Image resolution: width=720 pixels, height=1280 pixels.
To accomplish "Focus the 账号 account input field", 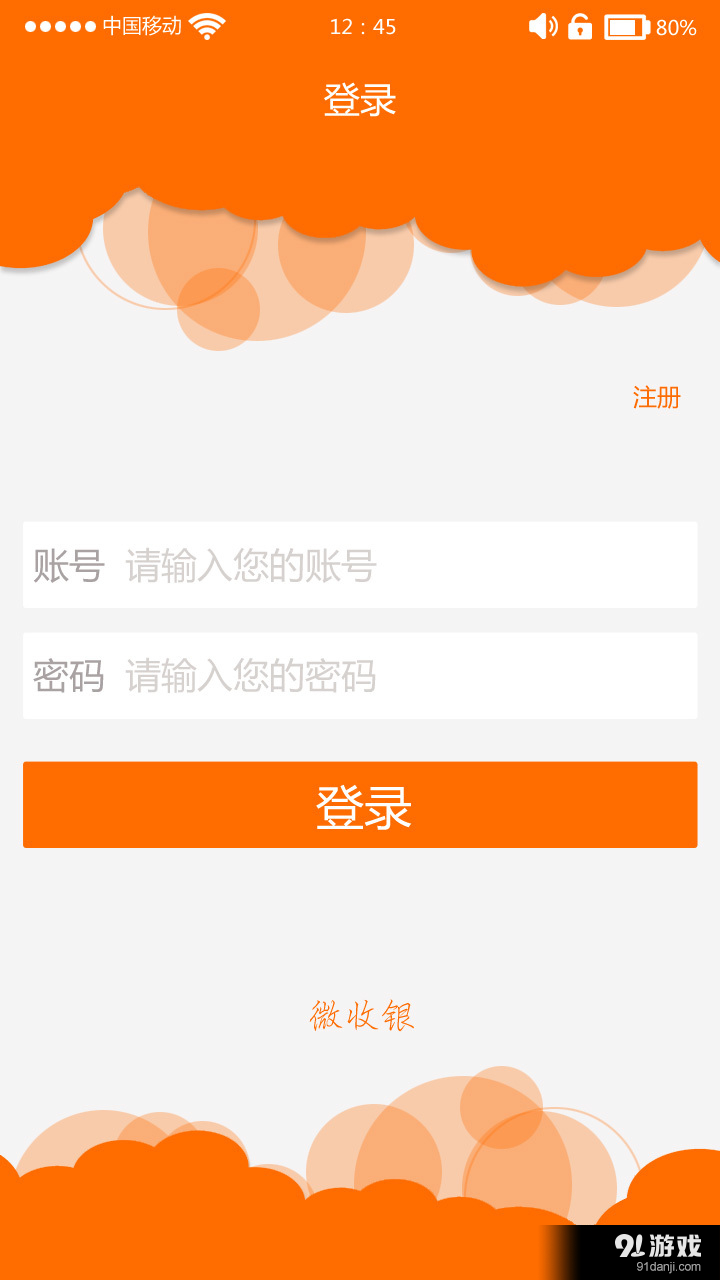I will [x=360, y=565].
